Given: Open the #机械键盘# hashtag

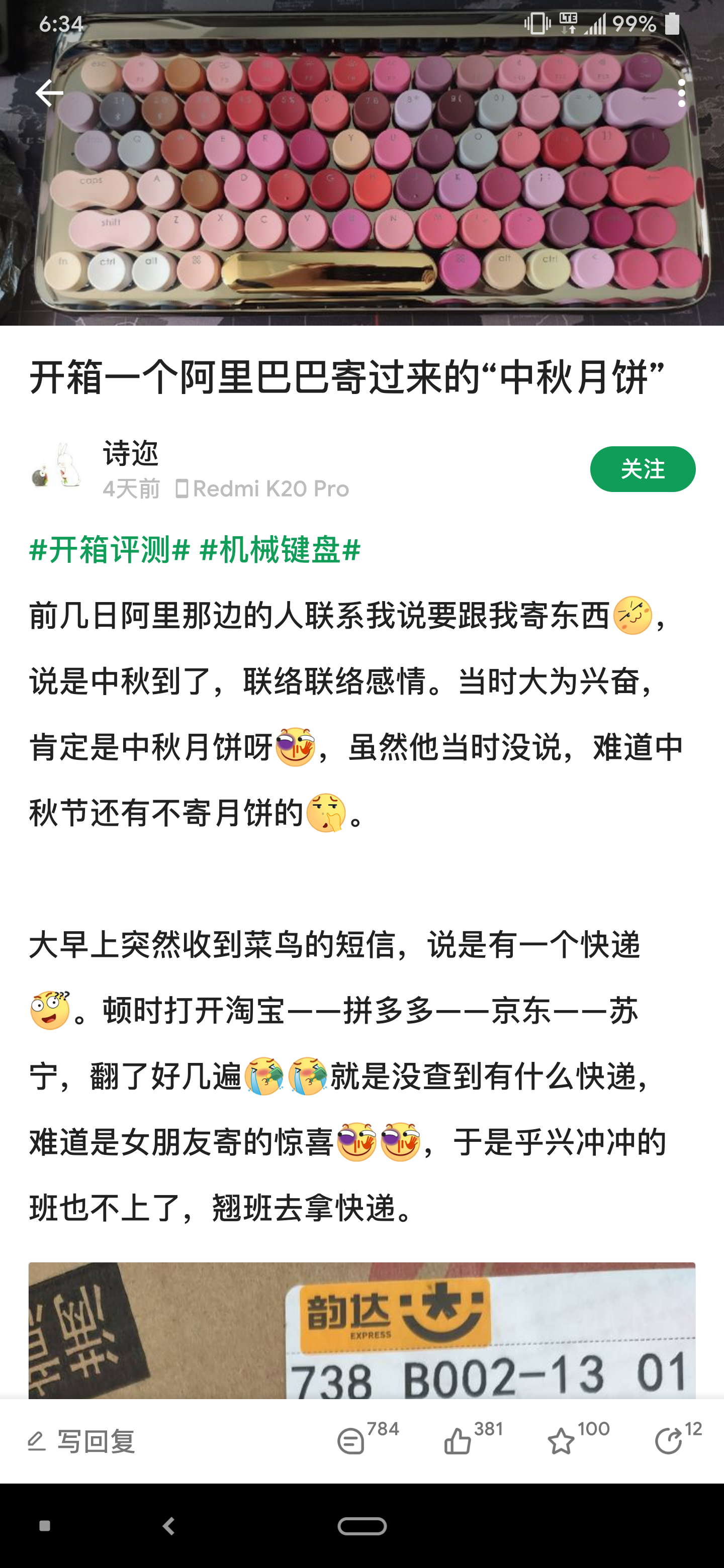Looking at the screenshot, I should coord(280,549).
